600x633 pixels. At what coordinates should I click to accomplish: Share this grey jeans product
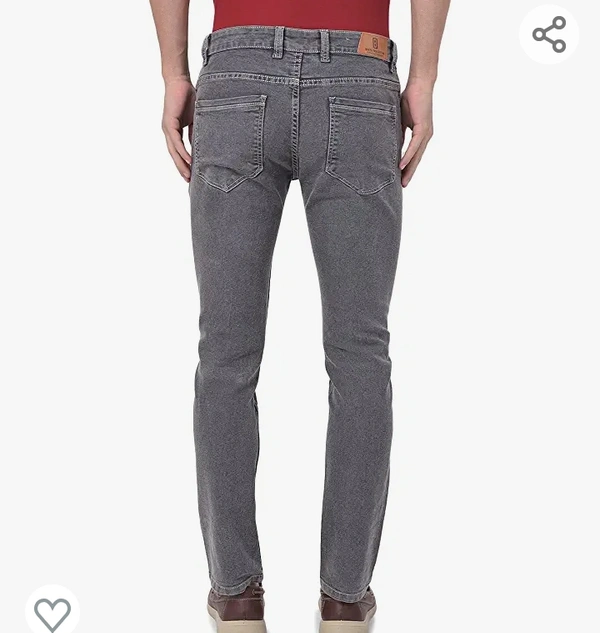pos(549,35)
